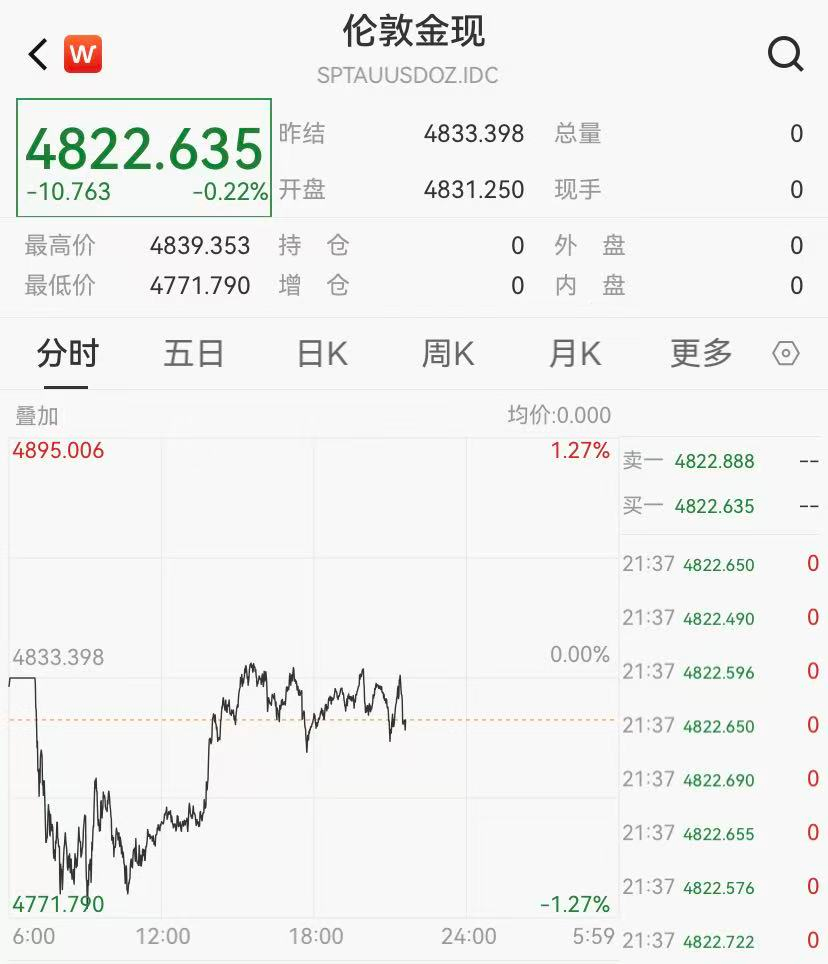This screenshot has height=964, width=828.
Task: Open the 更多 chart options menu
Action: tap(700, 353)
